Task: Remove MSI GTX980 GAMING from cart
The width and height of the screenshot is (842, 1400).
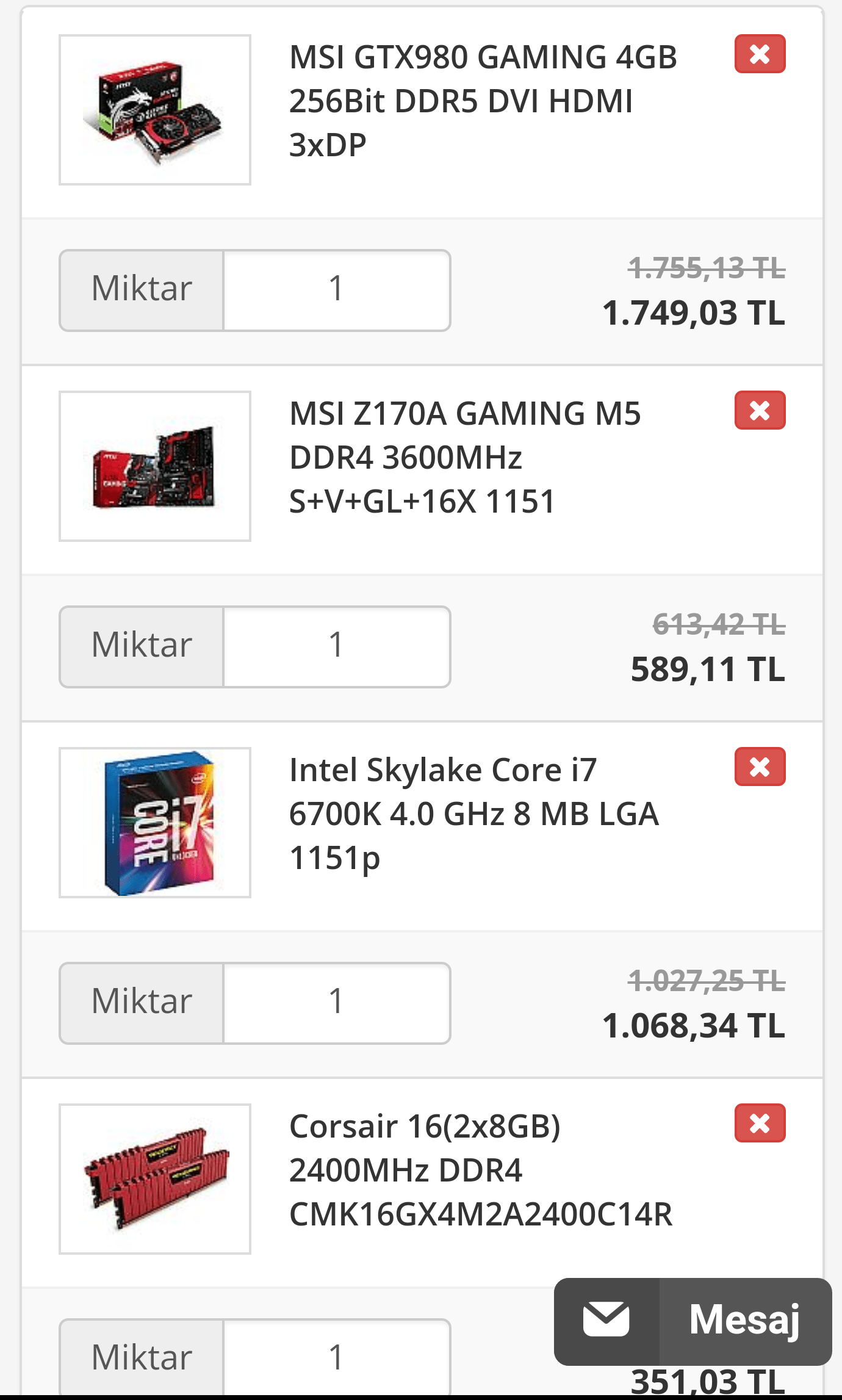Action: pyautogui.click(x=760, y=54)
